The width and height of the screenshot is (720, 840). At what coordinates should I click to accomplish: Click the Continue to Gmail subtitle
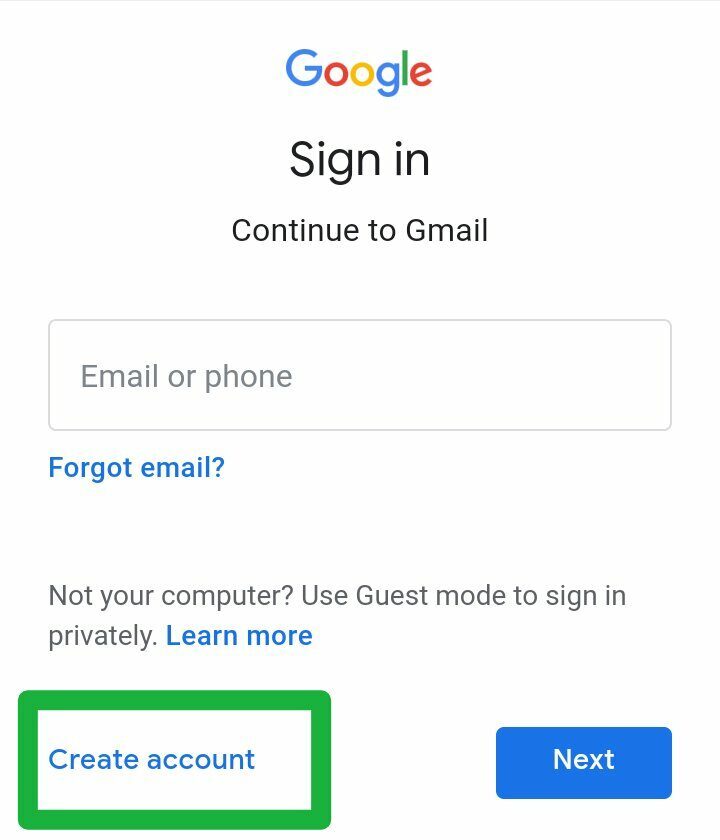coord(359,230)
